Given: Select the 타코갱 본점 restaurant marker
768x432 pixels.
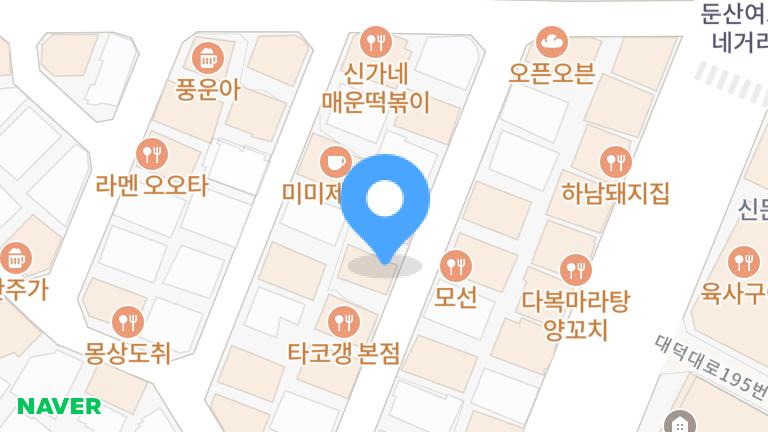Looking at the screenshot, I should pos(342,322).
